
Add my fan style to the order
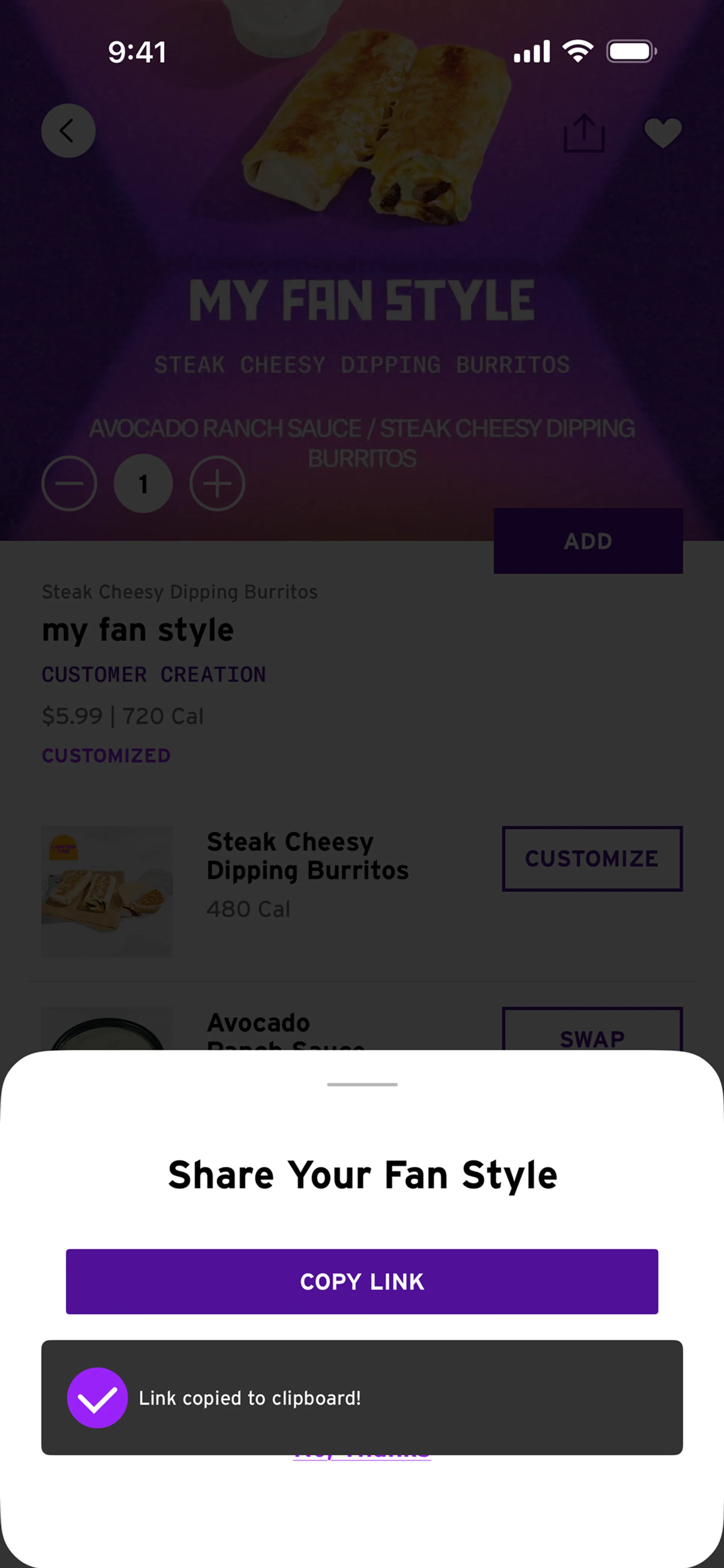tap(587, 541)
